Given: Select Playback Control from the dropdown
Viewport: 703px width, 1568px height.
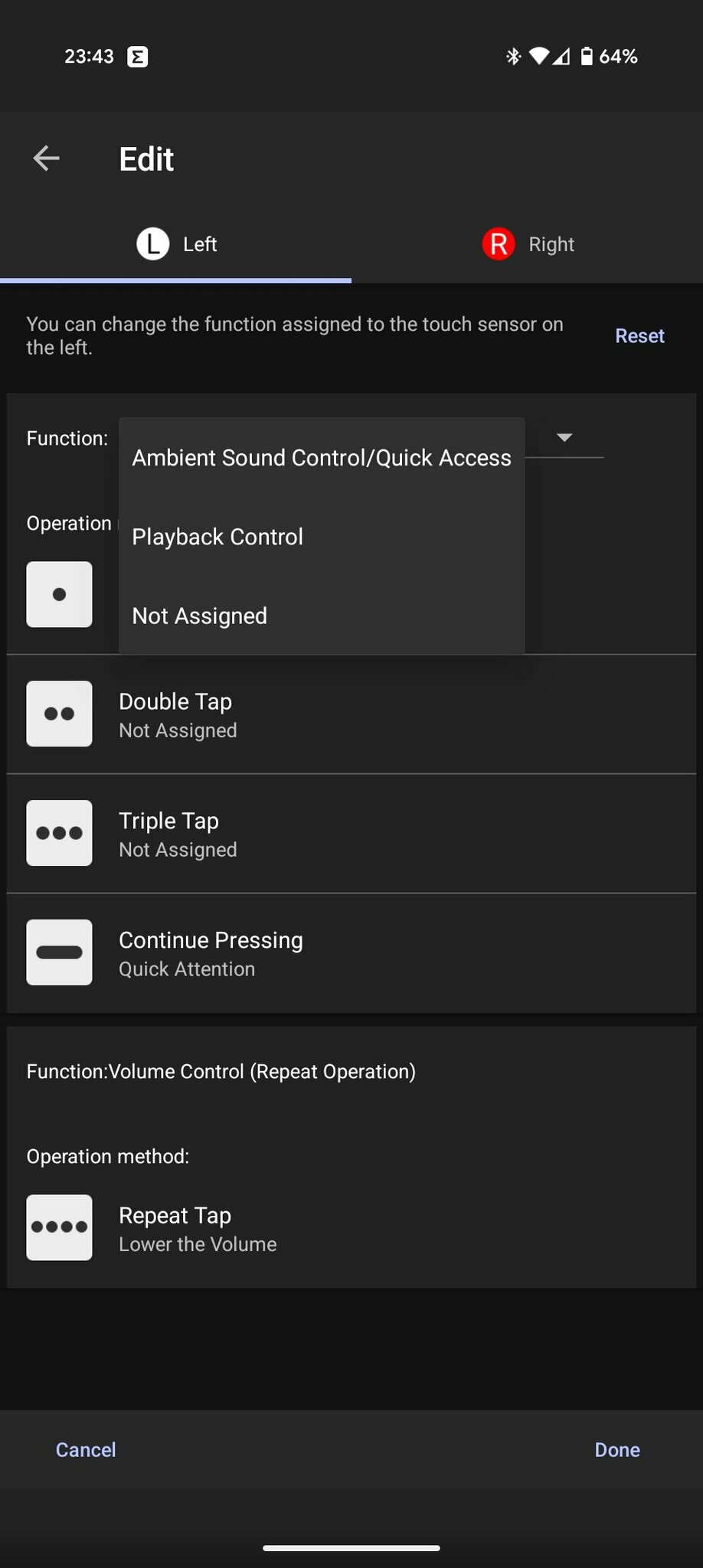Looking at the screenshot, I should point(322,537).
